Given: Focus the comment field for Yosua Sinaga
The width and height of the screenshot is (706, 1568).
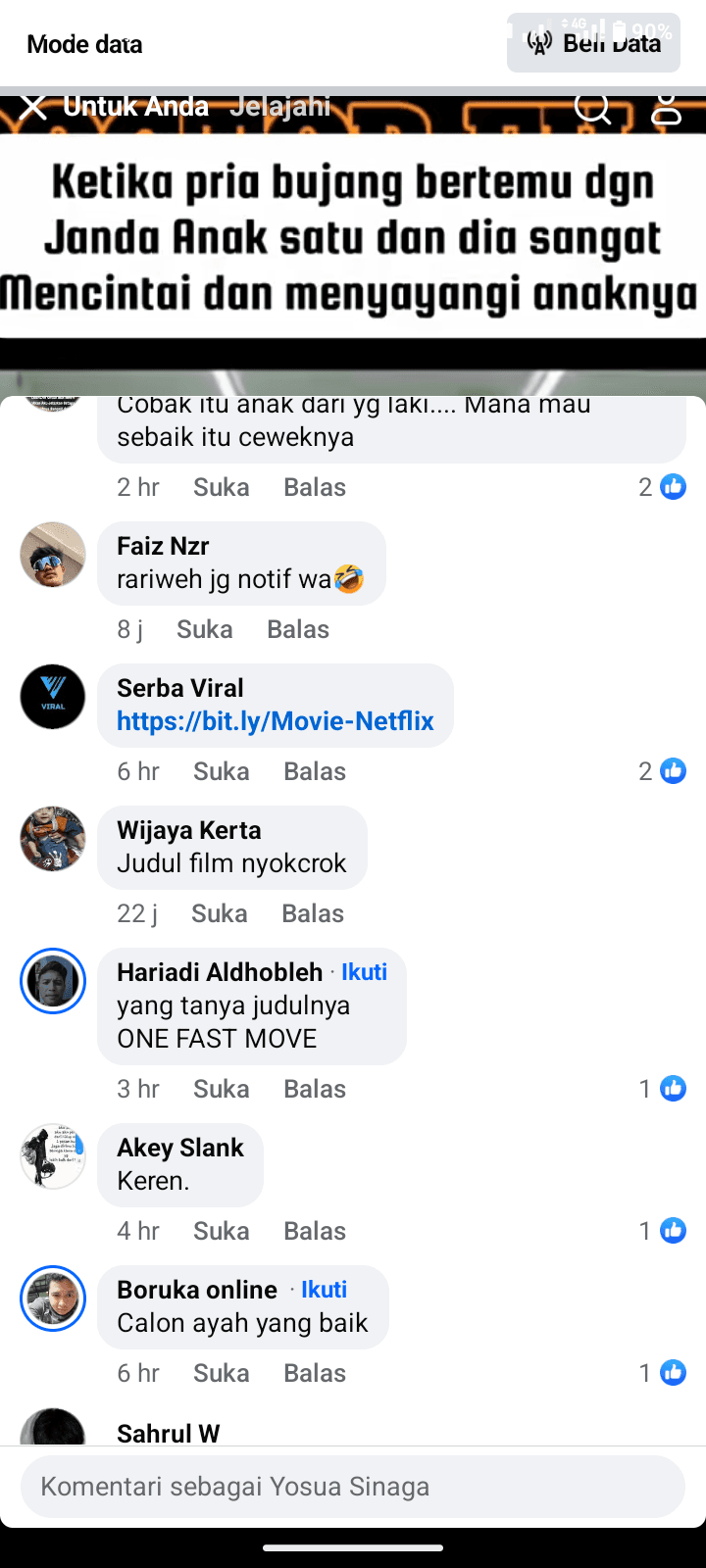Looking at the screenshot, I should point(353,1487).
